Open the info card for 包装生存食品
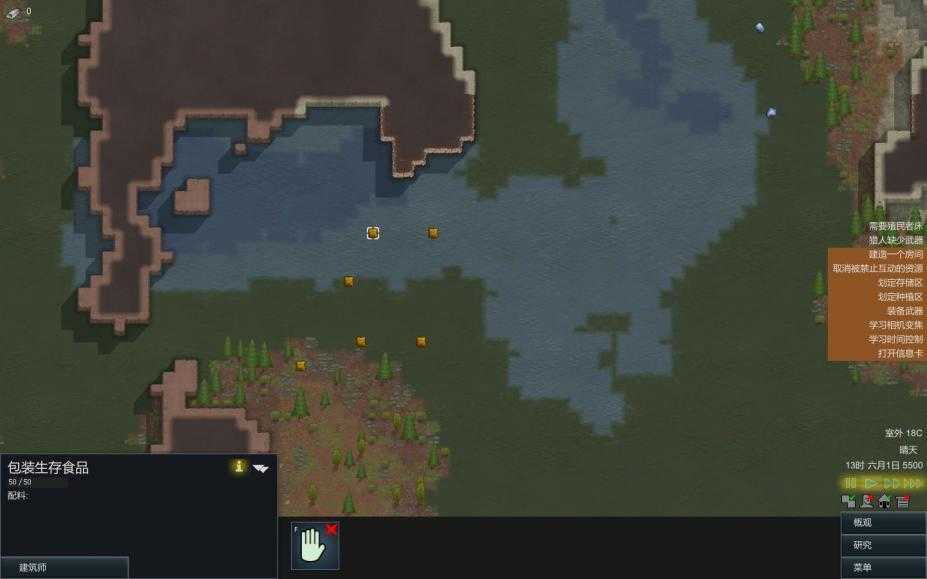This screenshot has width=927, height=579. [238, 467]
